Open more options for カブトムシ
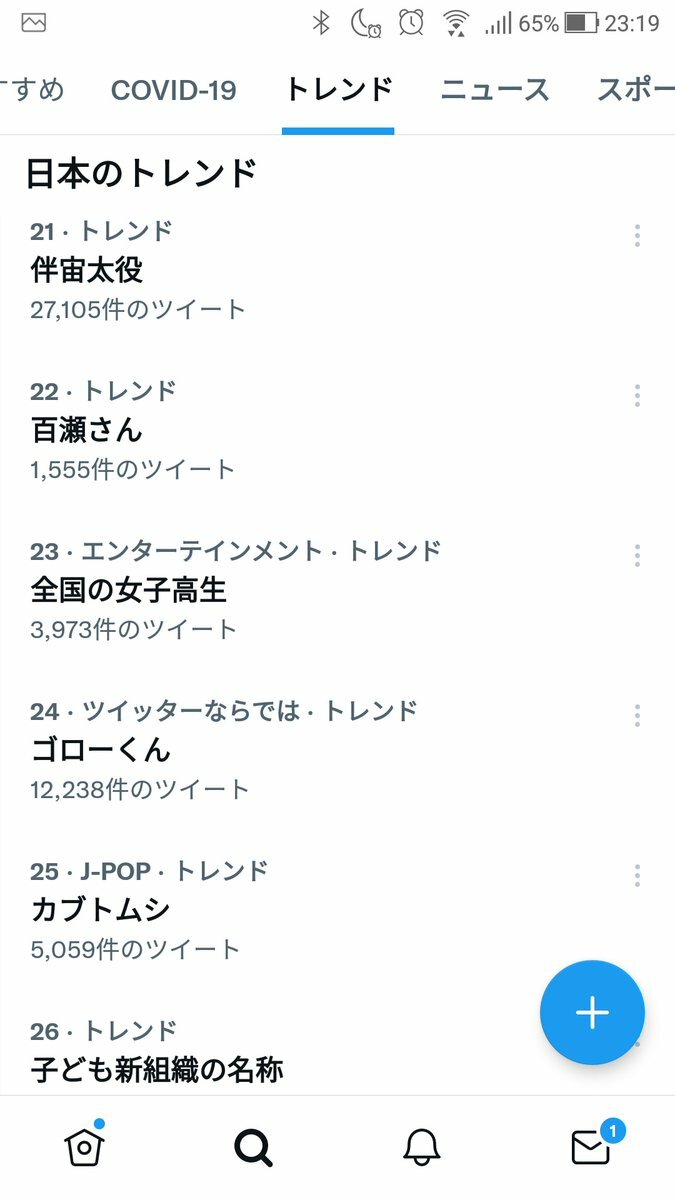Viewport: 675px width, 1200px height. [x=637, y=876]
